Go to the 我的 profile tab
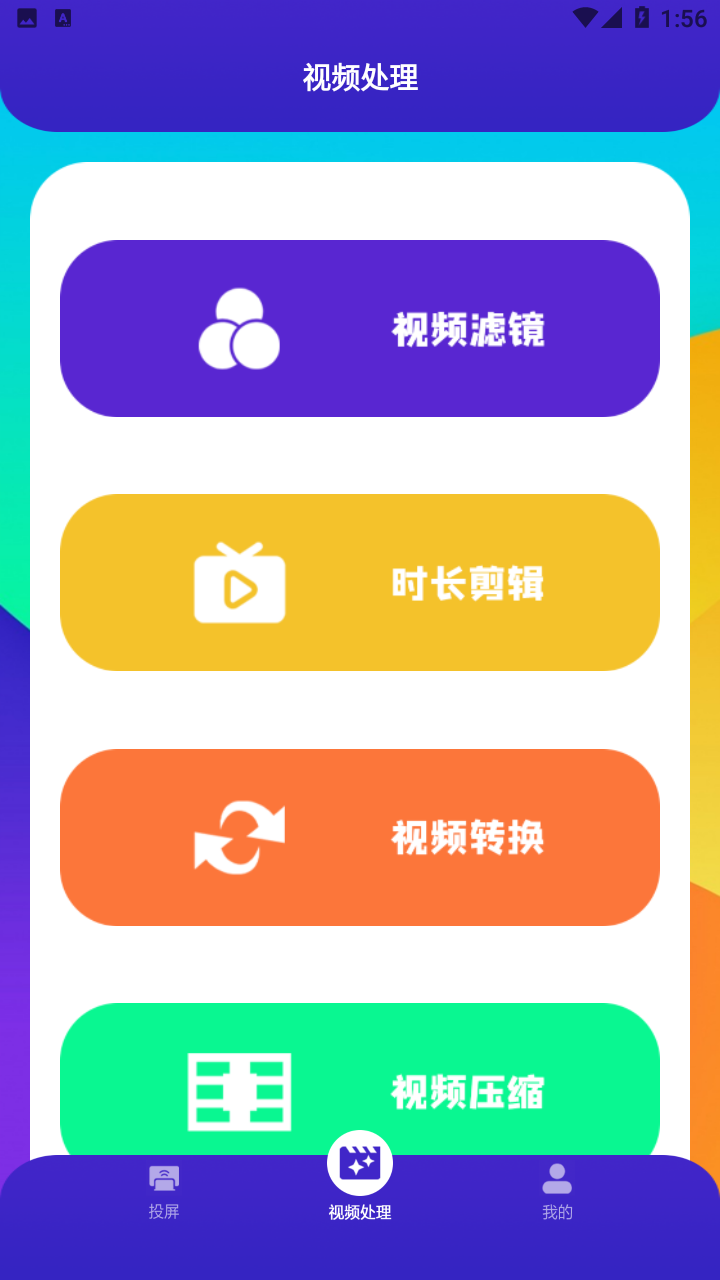Viewport: 720px width, 1280px height. (x=557, y=1192)
